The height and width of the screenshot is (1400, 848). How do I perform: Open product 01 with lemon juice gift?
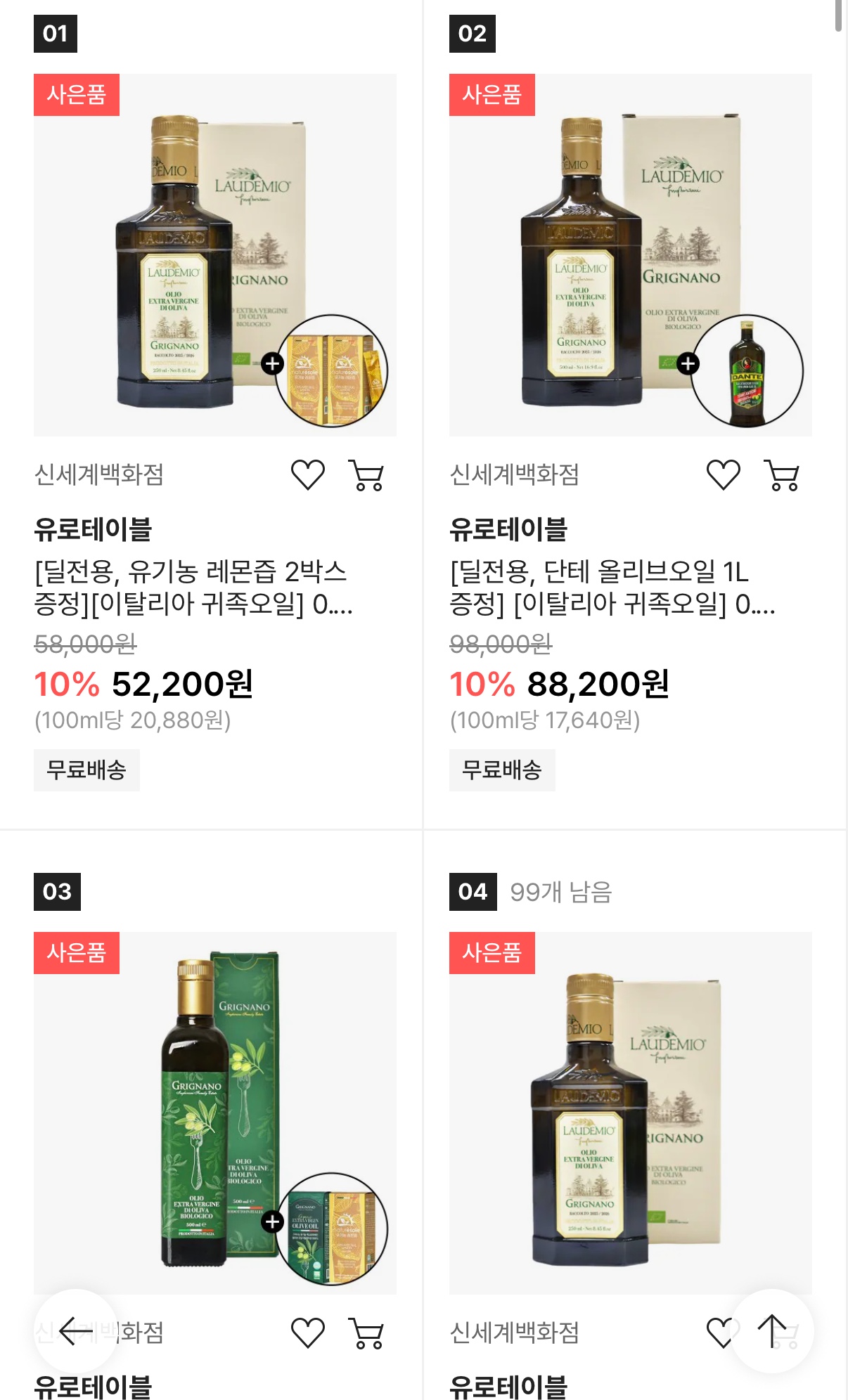pyautogui.click(x=214, y=254)
